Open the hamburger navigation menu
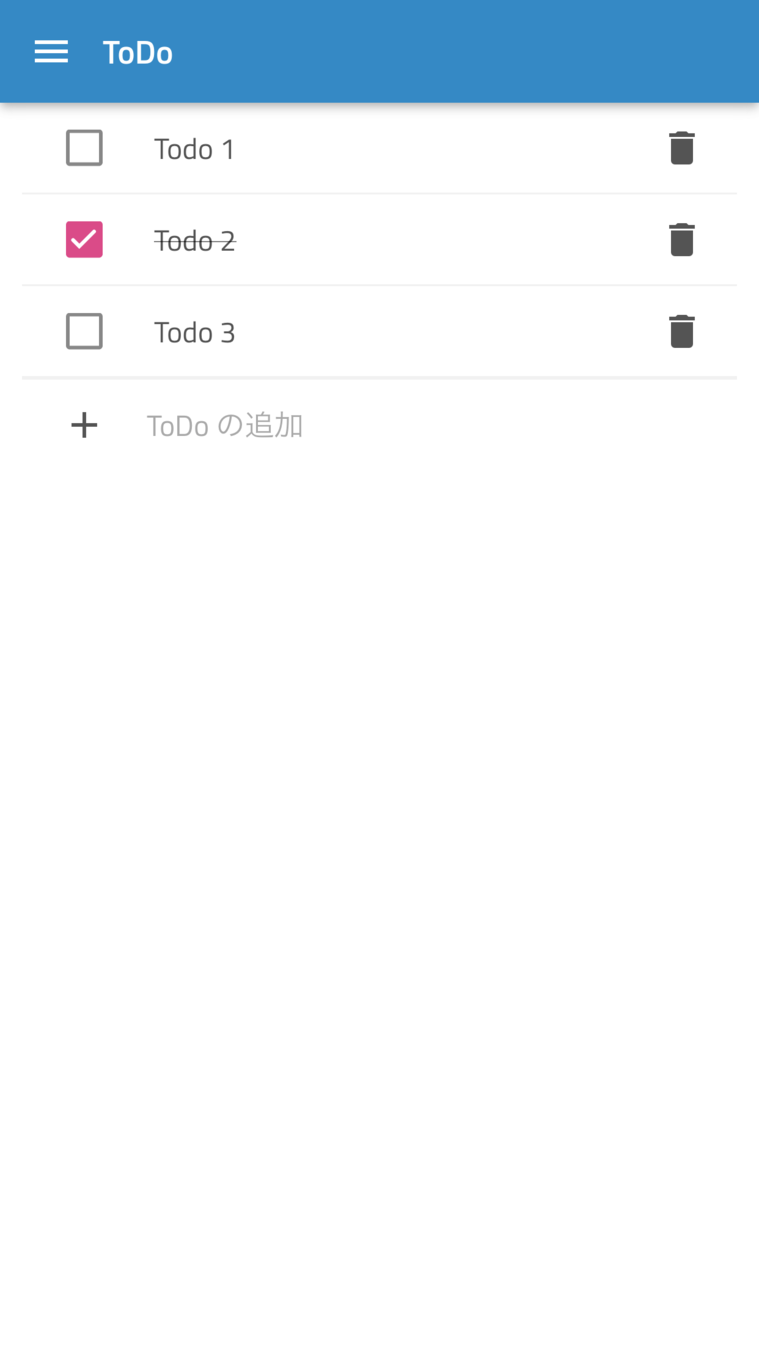759x1350 pixels. tap(51, 52)
